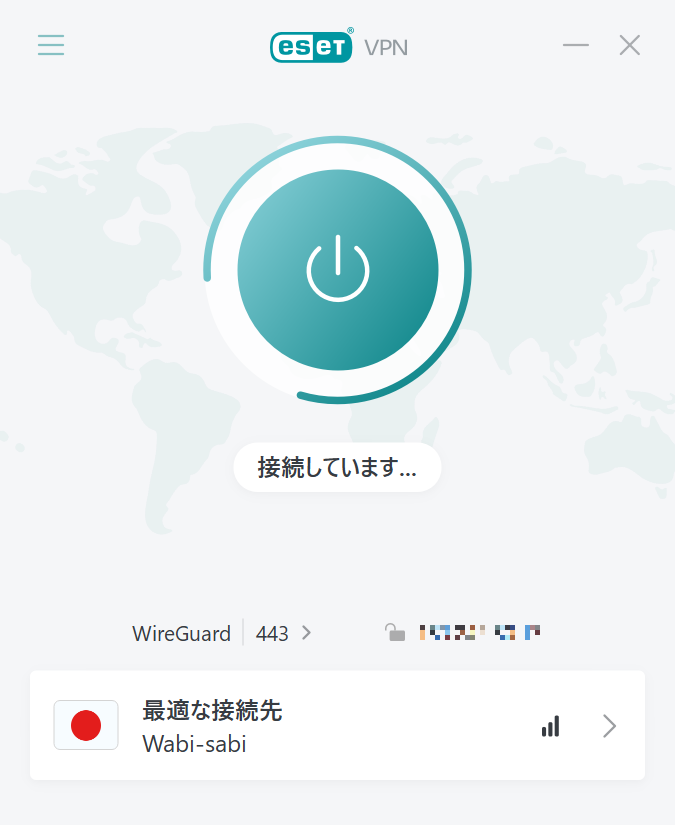
Task: Tap the large power button
Action: (x=338, y=270)
